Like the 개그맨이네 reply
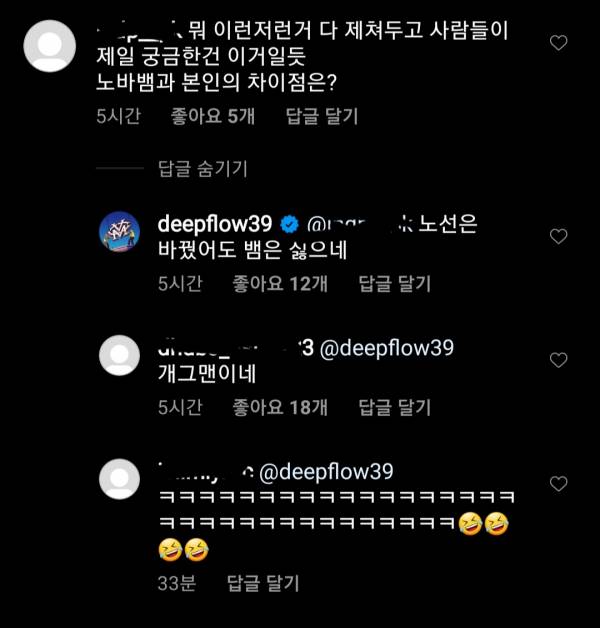Screen dimensions: 600x628 tap(559, 360)
